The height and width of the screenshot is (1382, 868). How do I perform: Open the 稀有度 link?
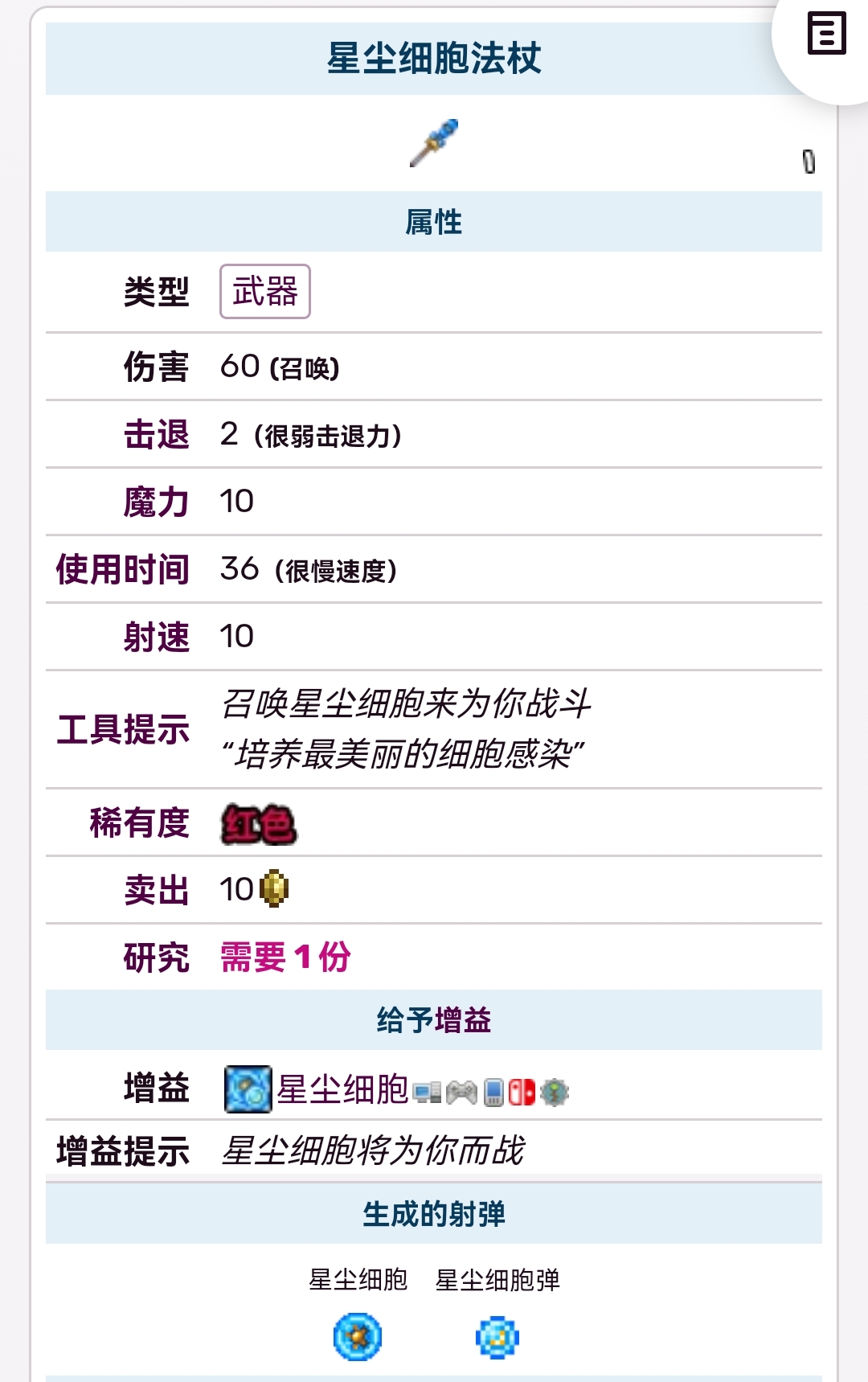tap(139, 822)
